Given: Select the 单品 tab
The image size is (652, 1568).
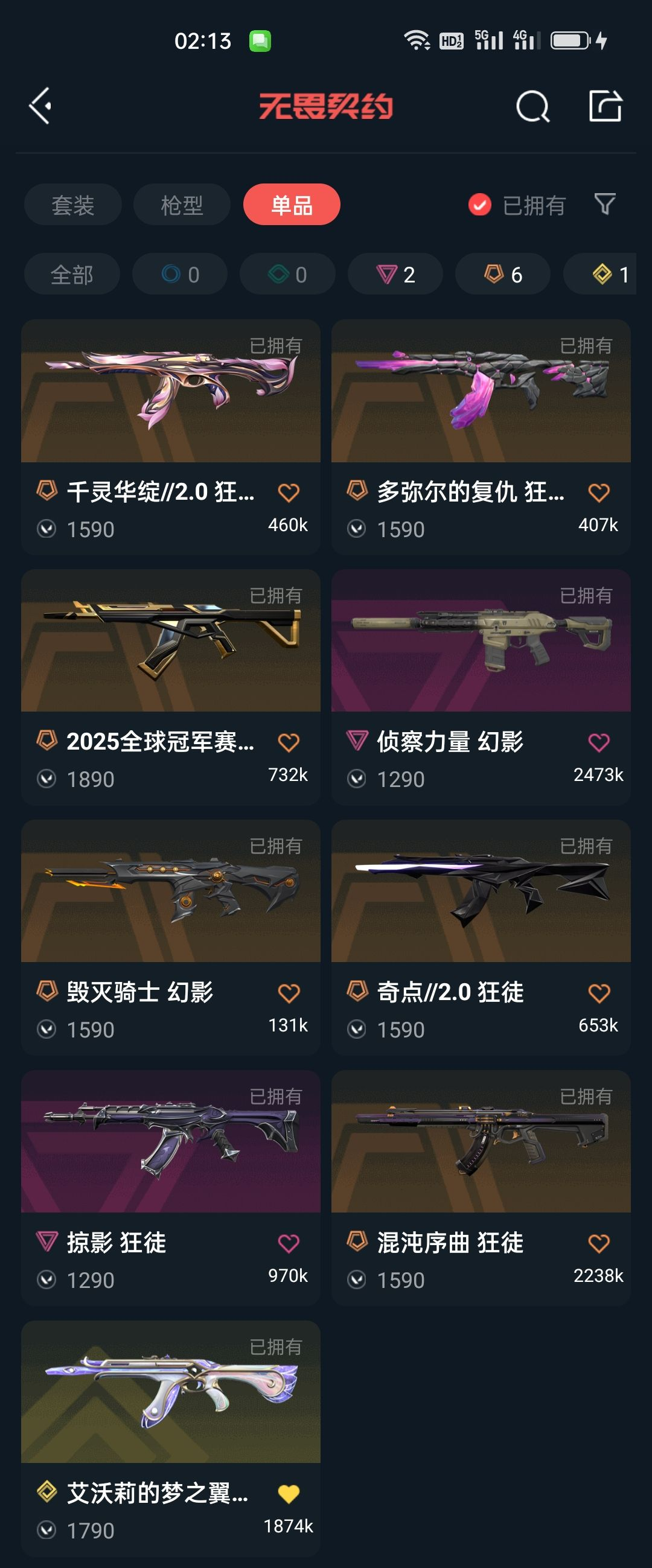Looking at the screenshot, I should pyautogui.click(x=292, y=205).
